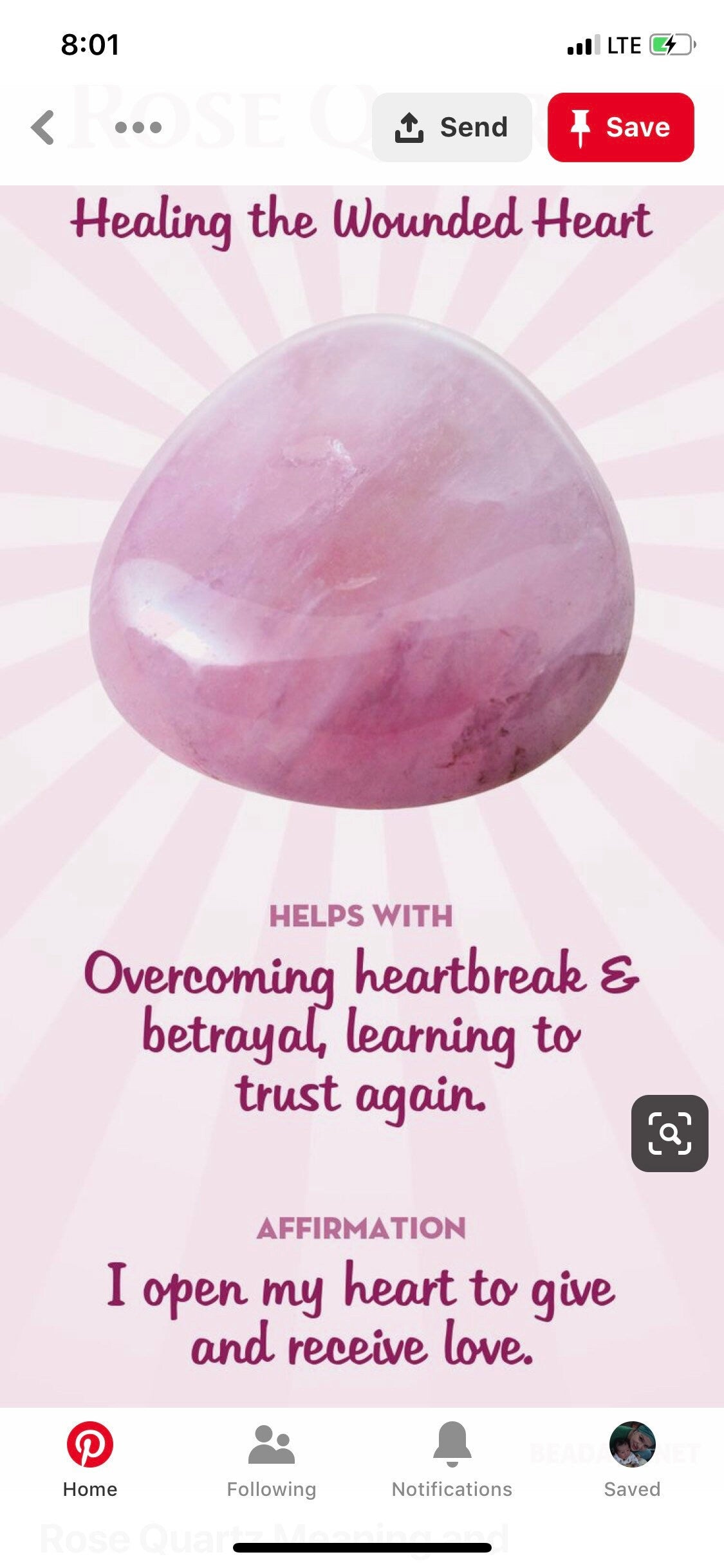Start a visual search on the pin
The image size is (724, 1568).
click(x=669, y=1133)
